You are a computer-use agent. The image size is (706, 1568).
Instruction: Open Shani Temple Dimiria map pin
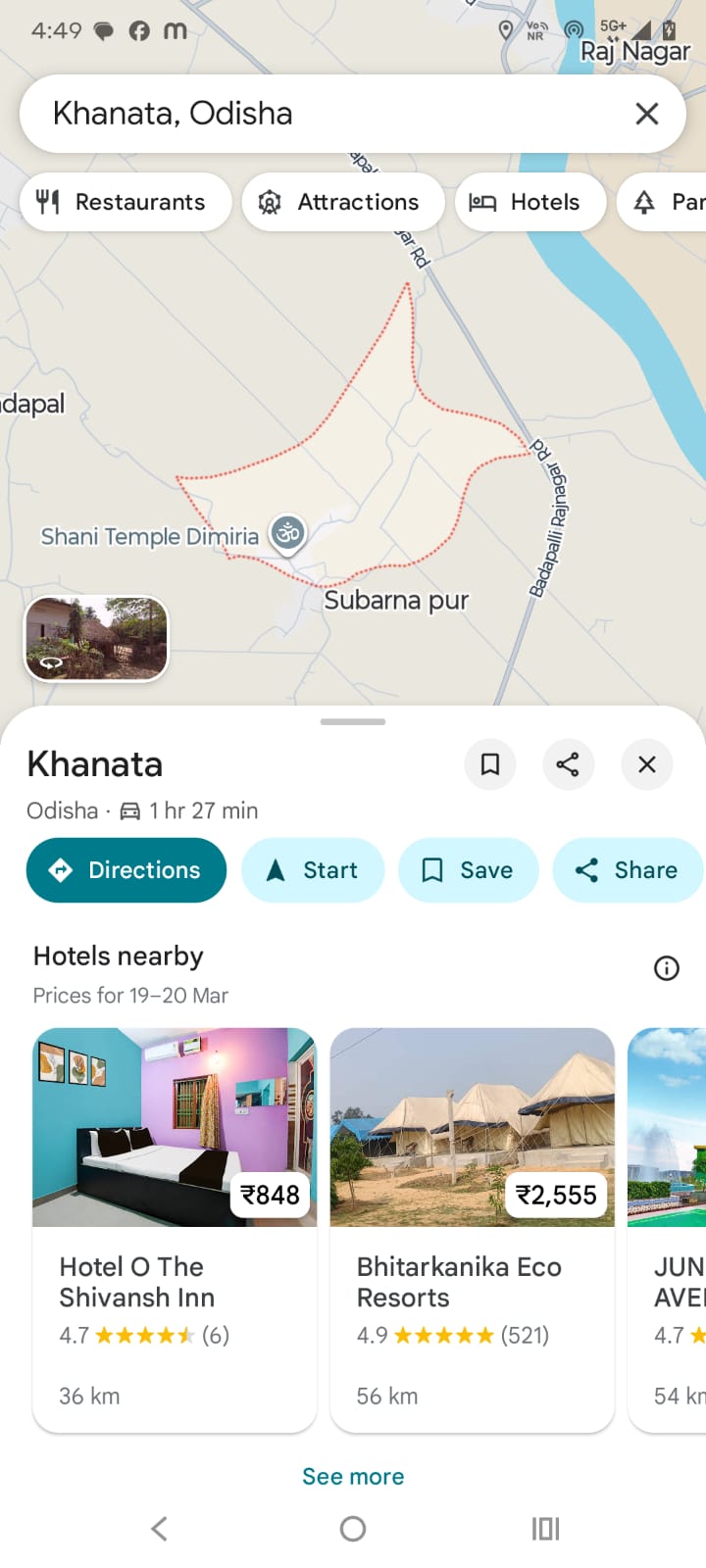pyautogui.click(x=287, y=534)
